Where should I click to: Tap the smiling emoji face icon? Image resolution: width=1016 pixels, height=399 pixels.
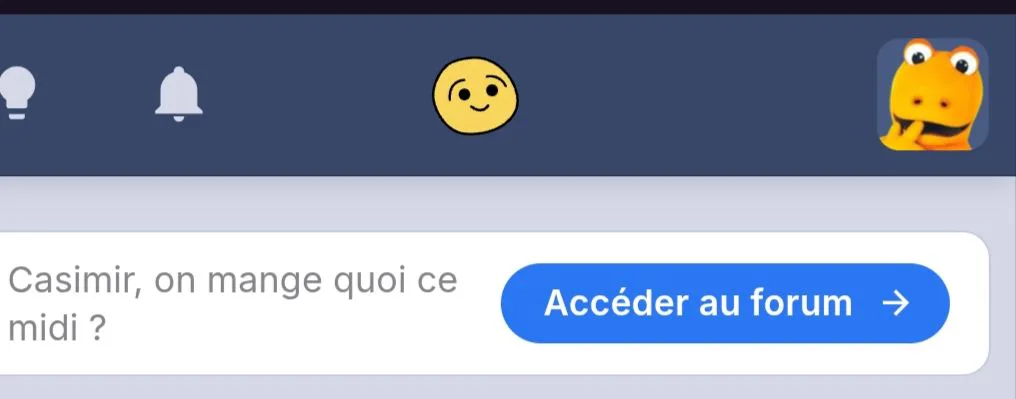point(475,96)
